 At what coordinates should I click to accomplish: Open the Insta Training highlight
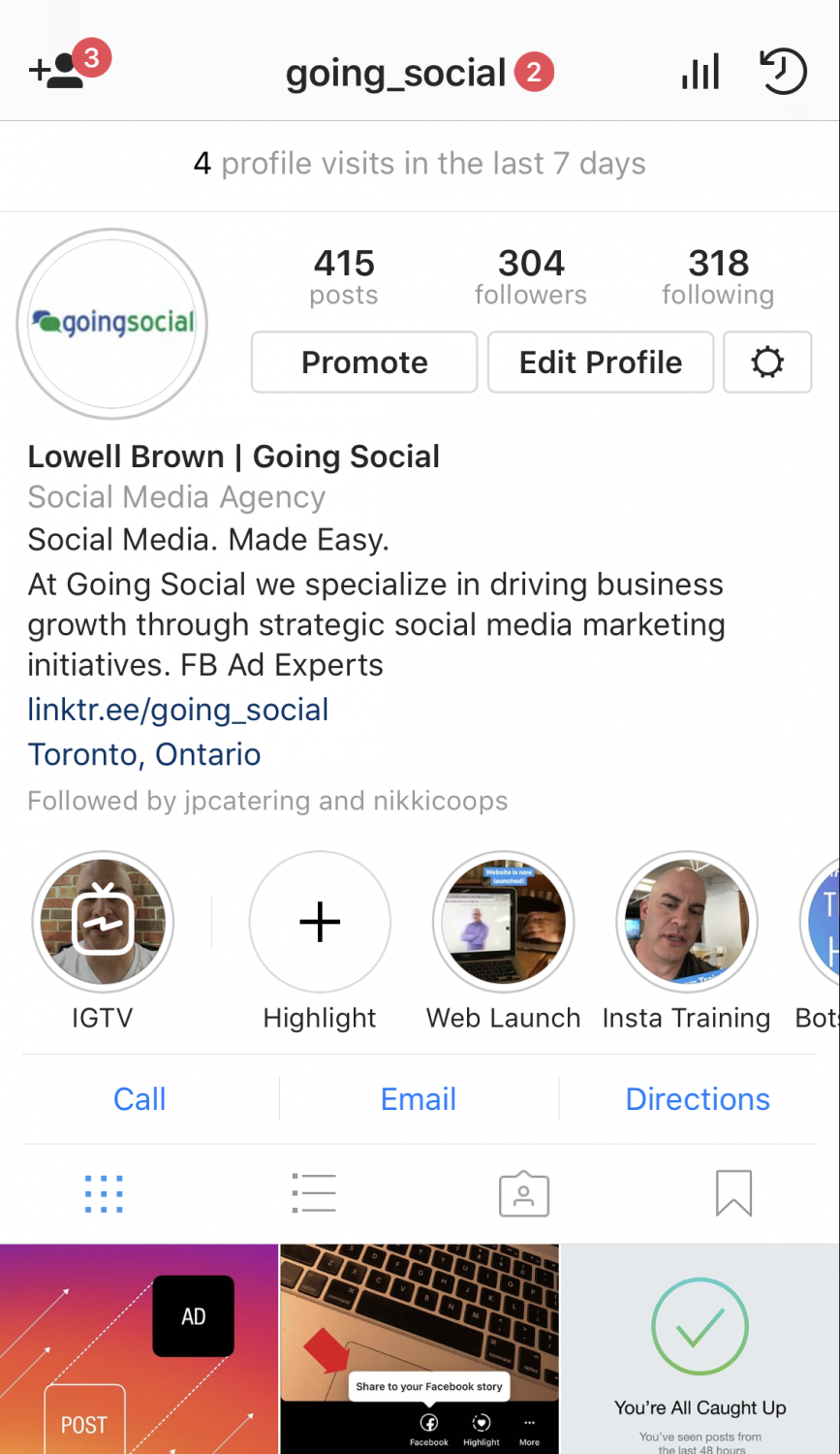tap(686, 921)
